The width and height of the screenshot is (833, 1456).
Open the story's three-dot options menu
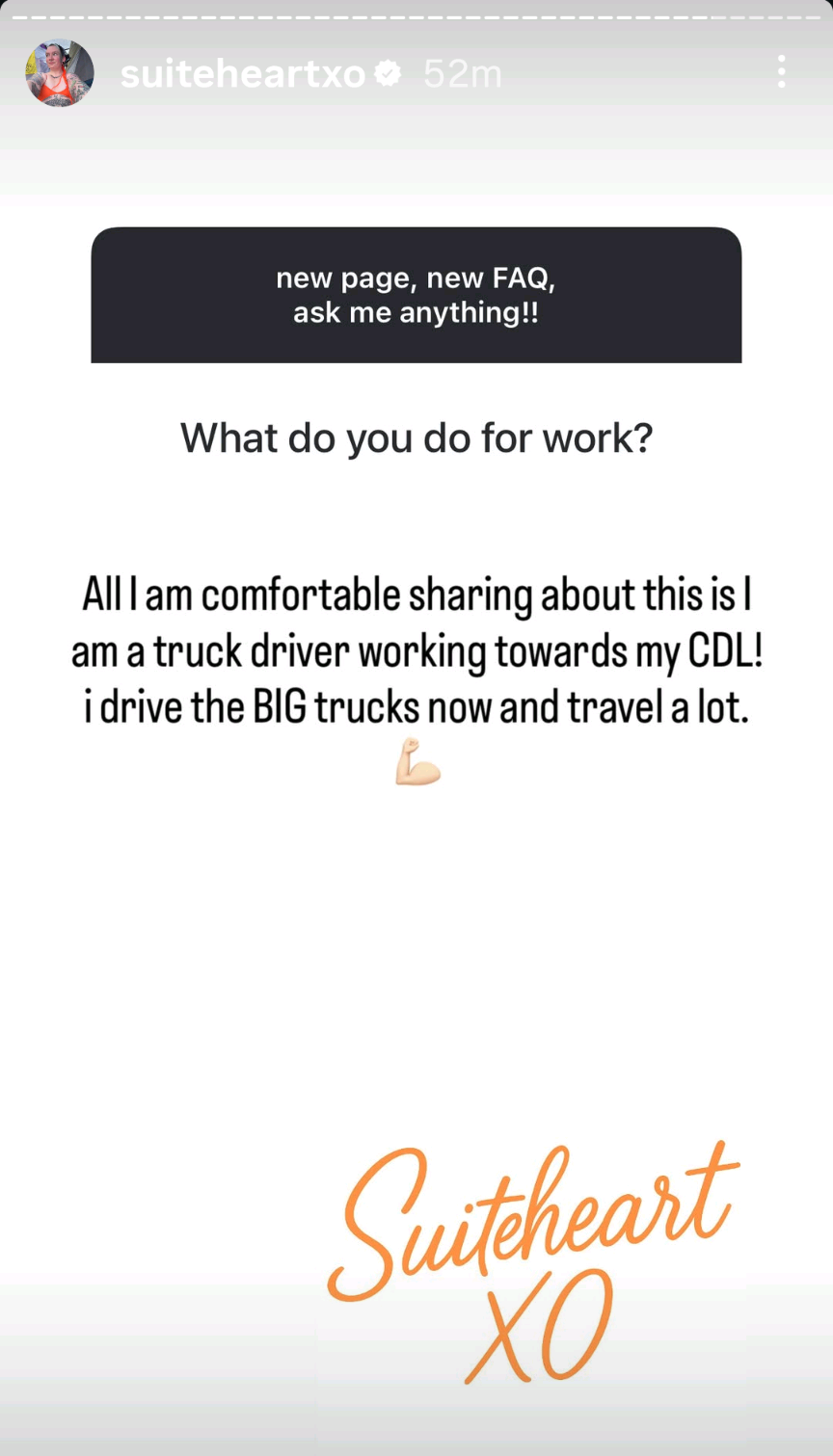coord(781,72)
